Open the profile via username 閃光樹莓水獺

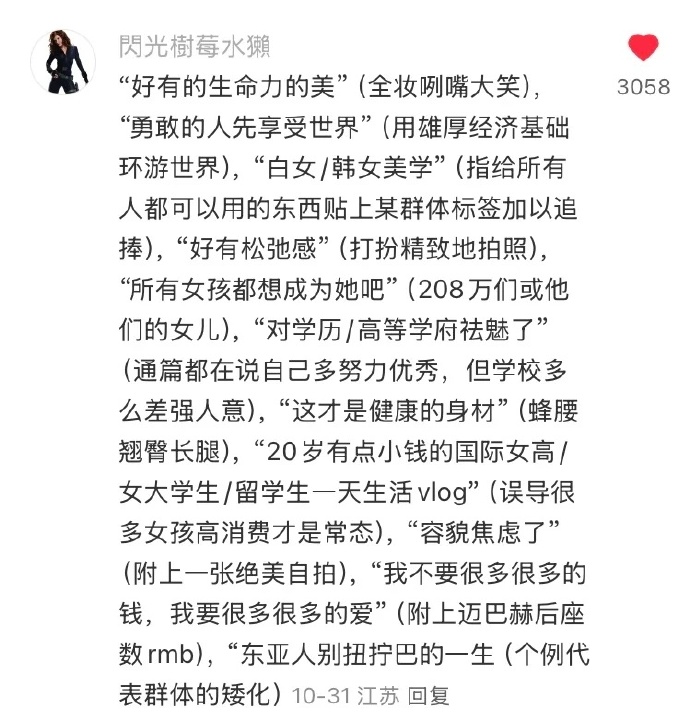pos(194,46)
